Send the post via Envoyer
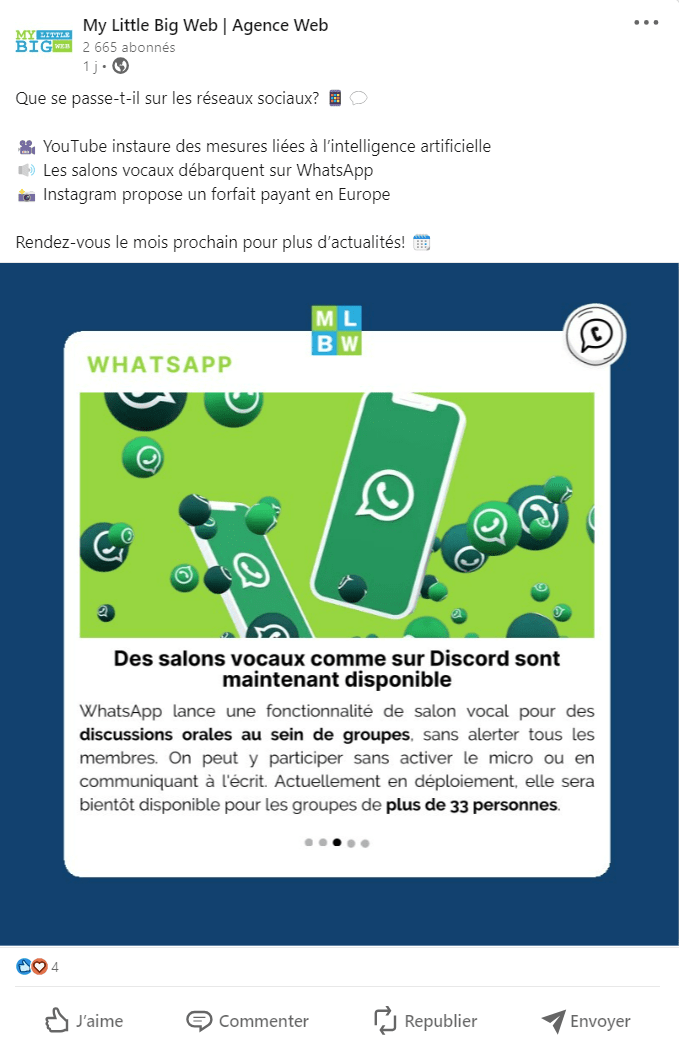The width and height of the screenshot is (679, 1053). click(x=586, y=1021)
